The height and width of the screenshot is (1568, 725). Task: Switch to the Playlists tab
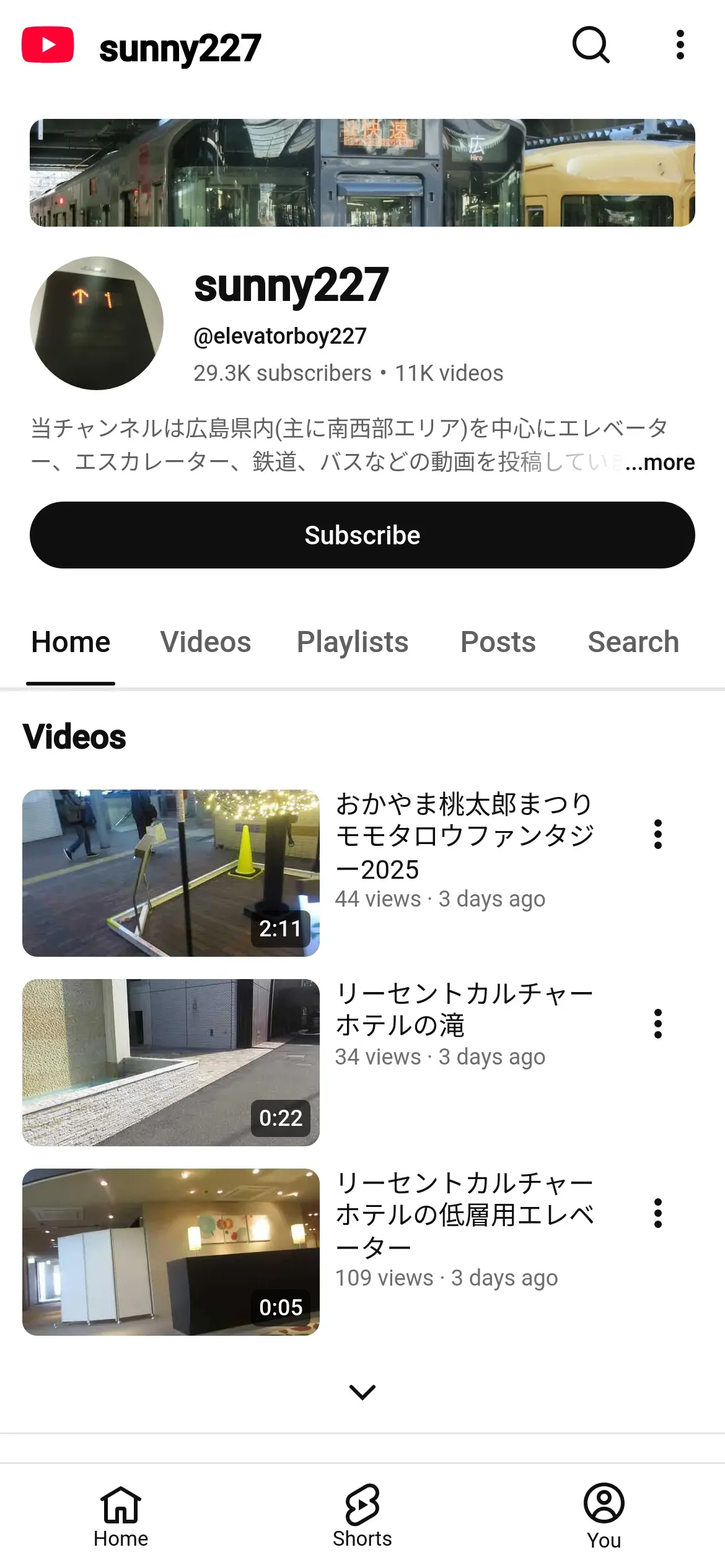point(353,642)
